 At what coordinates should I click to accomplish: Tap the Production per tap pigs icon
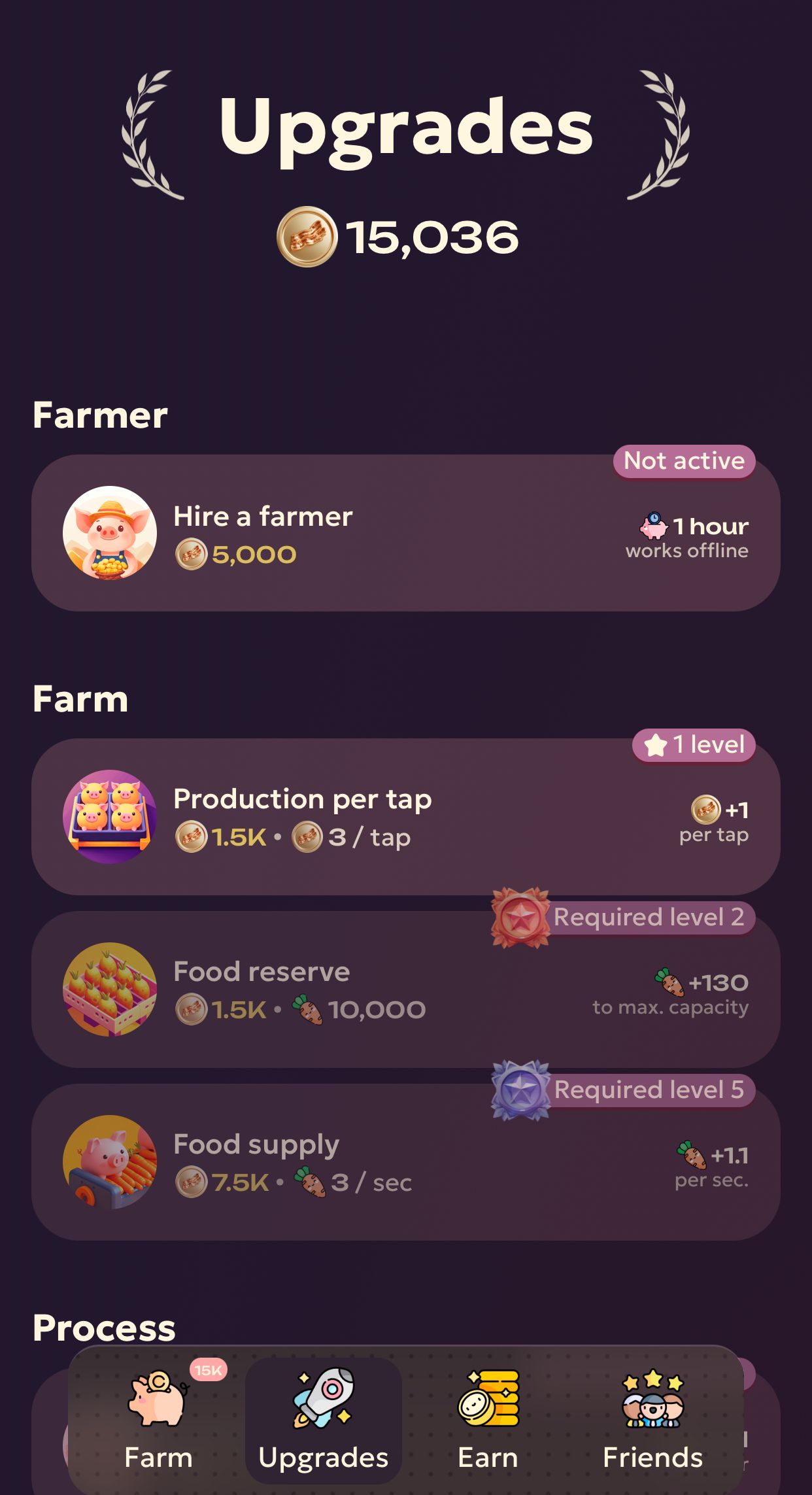(x=110, y=817)
